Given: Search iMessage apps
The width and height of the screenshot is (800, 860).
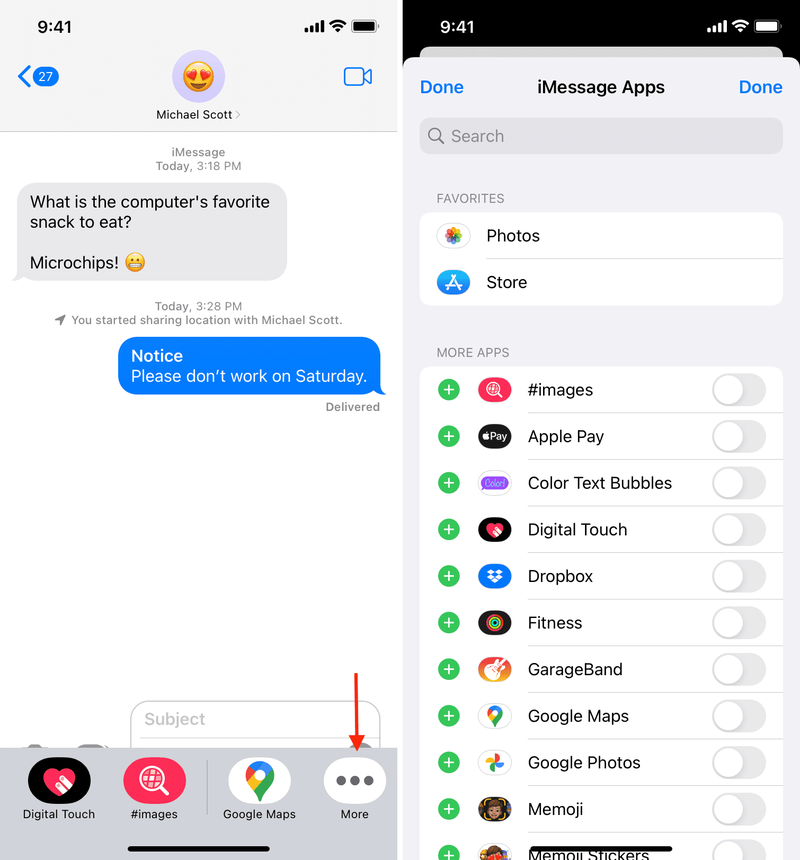Looking at the screenshot, I should 600,136.
